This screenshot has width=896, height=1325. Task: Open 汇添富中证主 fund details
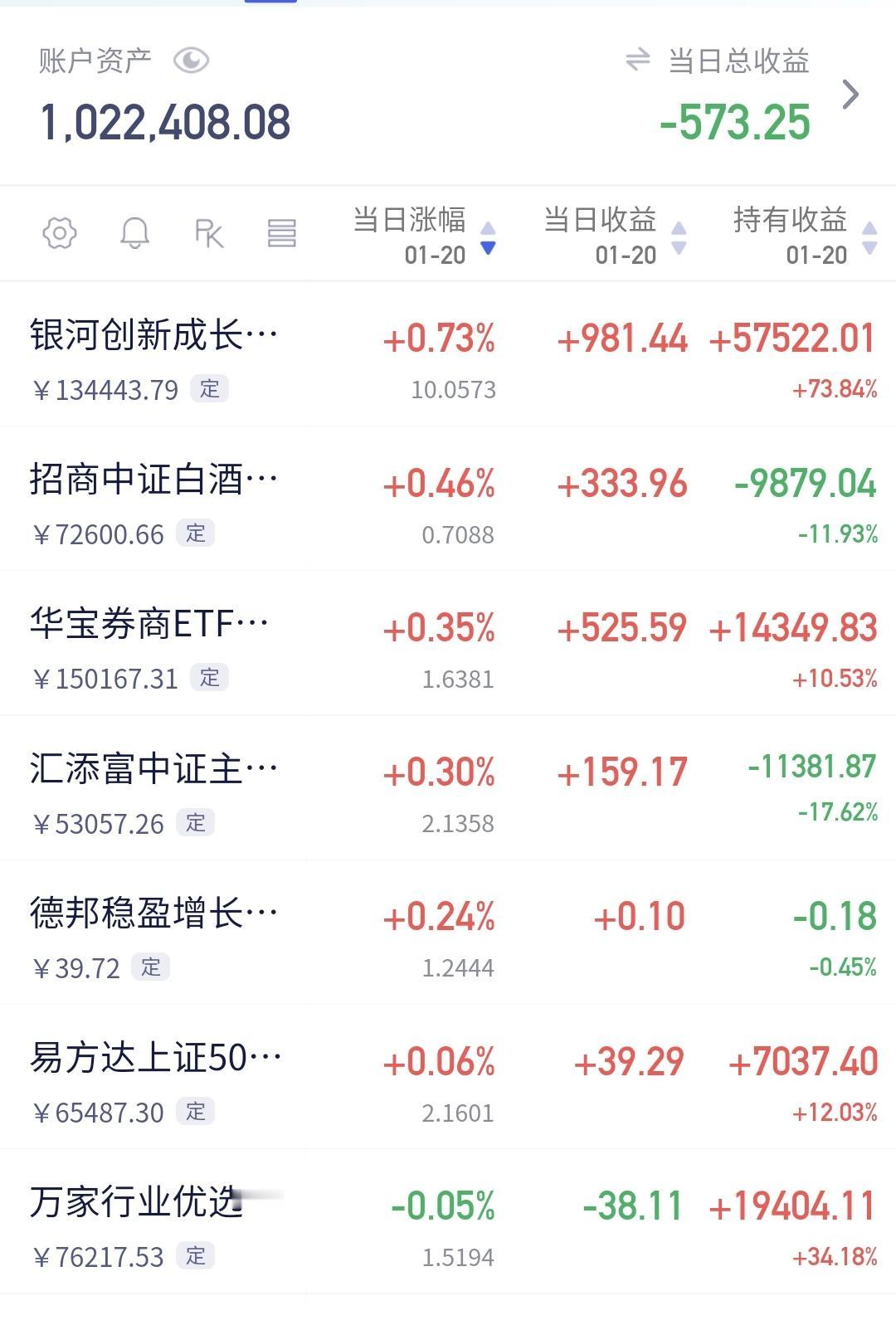pos(448,788)
